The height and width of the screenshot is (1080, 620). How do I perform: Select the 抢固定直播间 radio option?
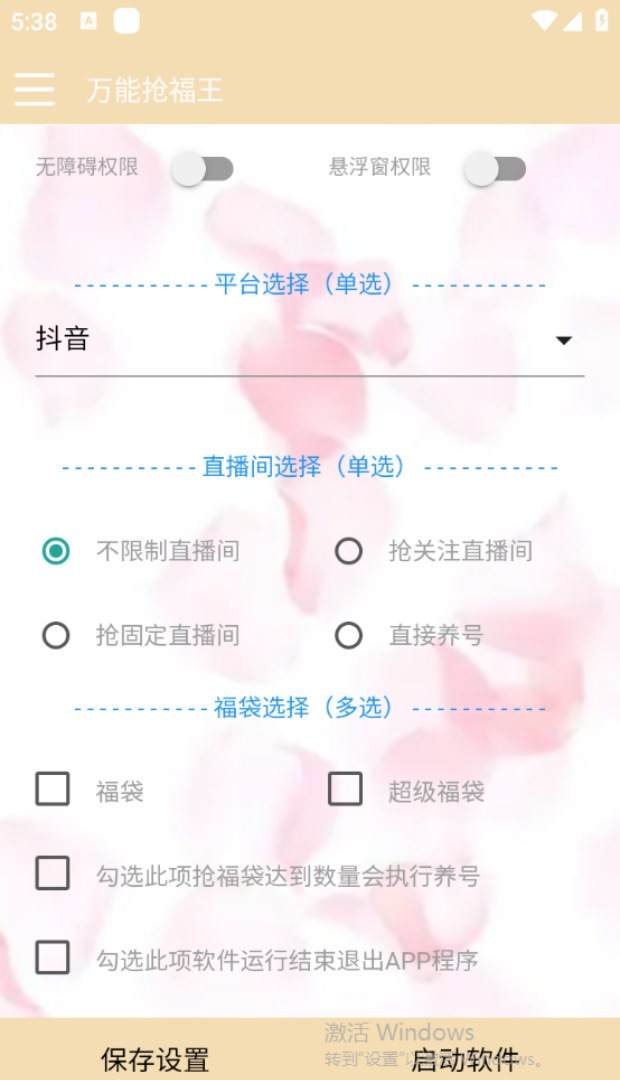(x=56, y=635)
